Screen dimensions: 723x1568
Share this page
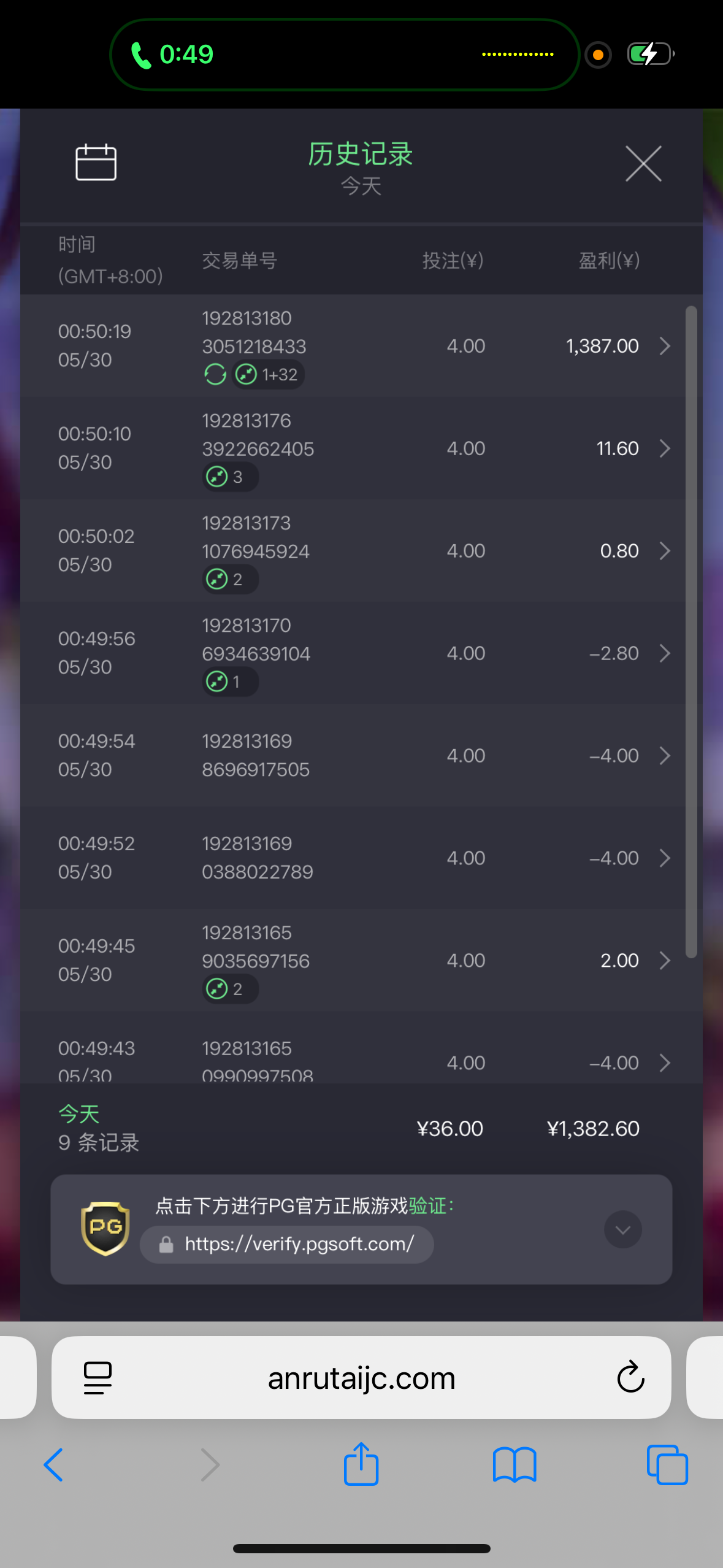361,1464
